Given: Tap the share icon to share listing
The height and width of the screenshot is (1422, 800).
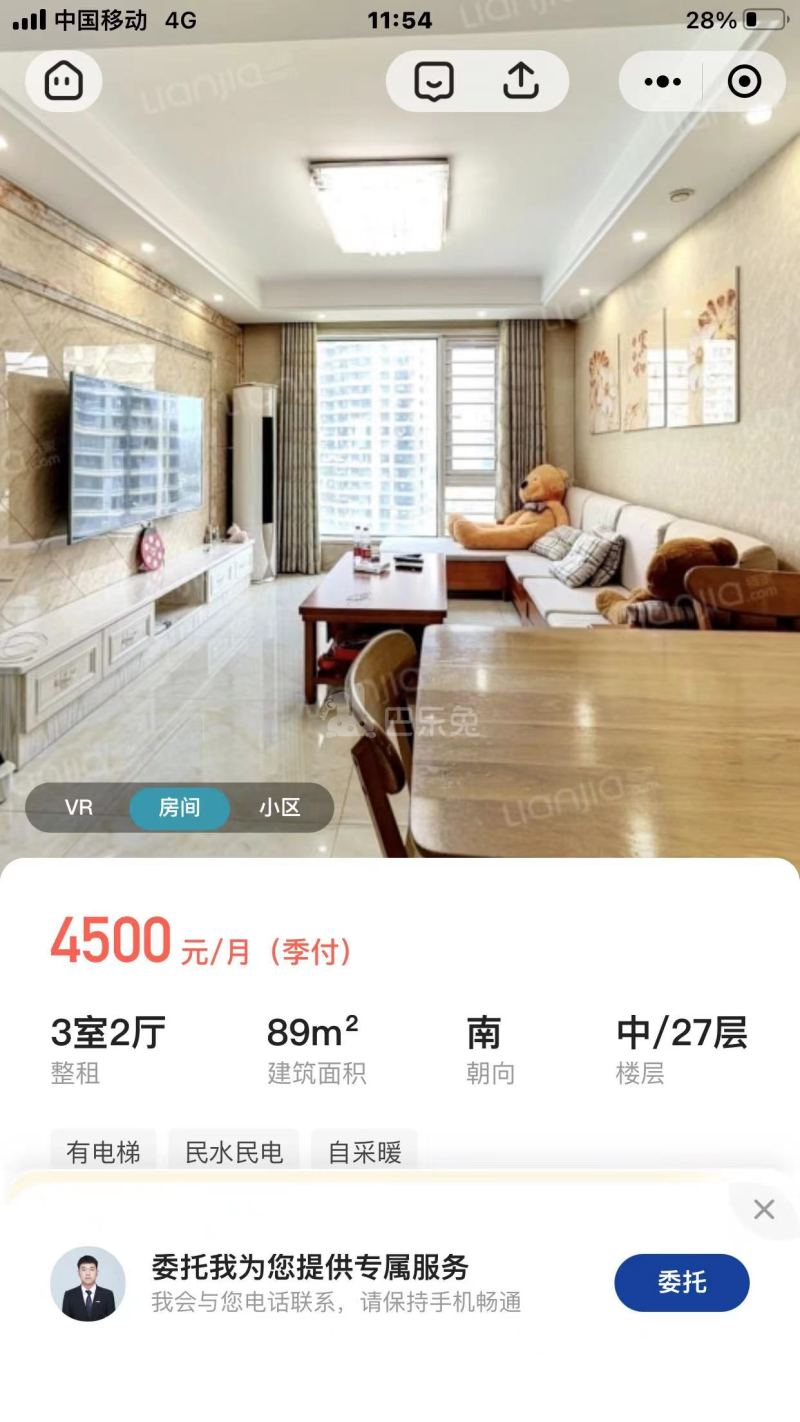Looking at the screenshot, I should click(x=520, y=80).
